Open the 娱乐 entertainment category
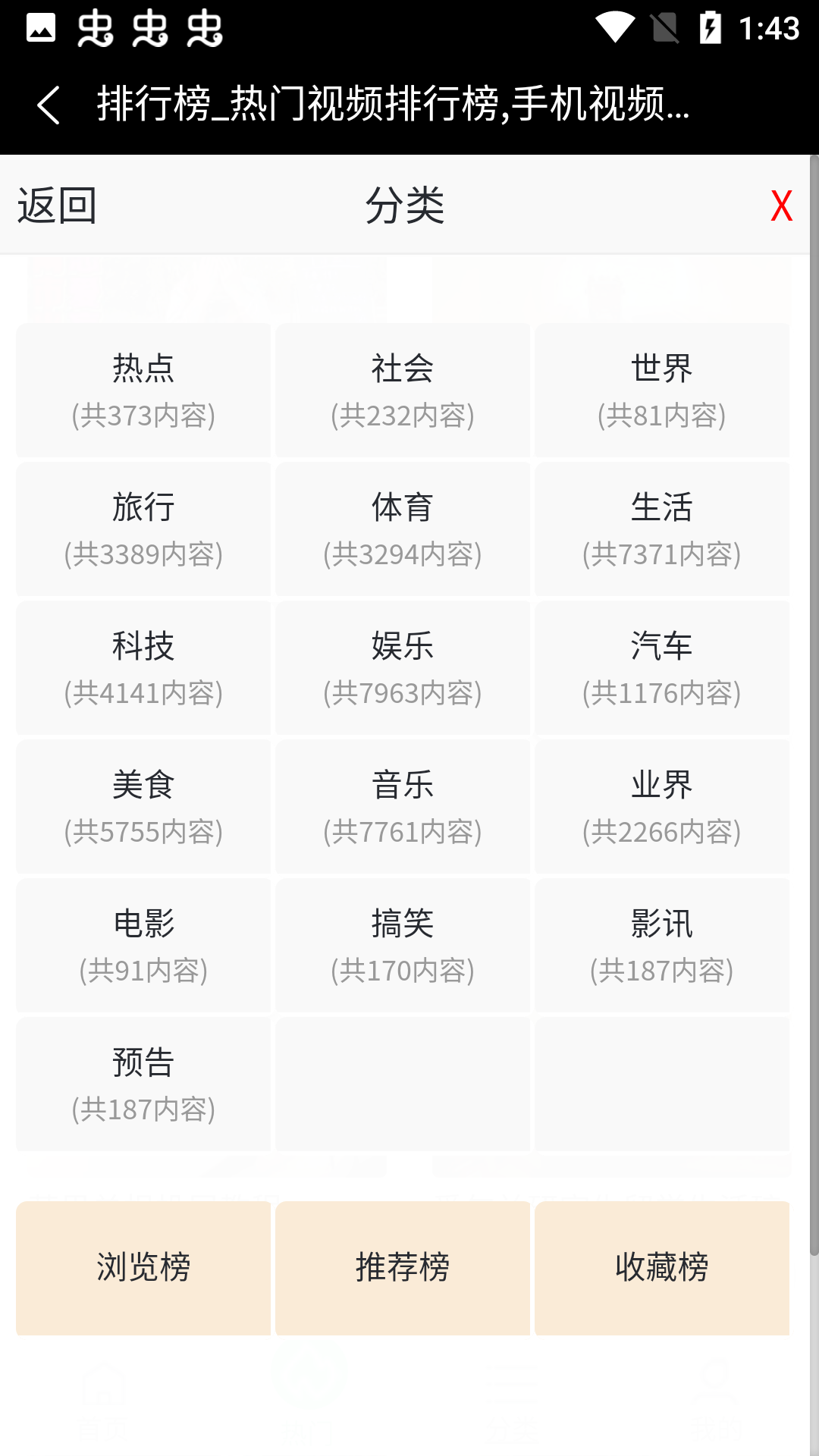 pyautogui.click(x=403, y=667)
